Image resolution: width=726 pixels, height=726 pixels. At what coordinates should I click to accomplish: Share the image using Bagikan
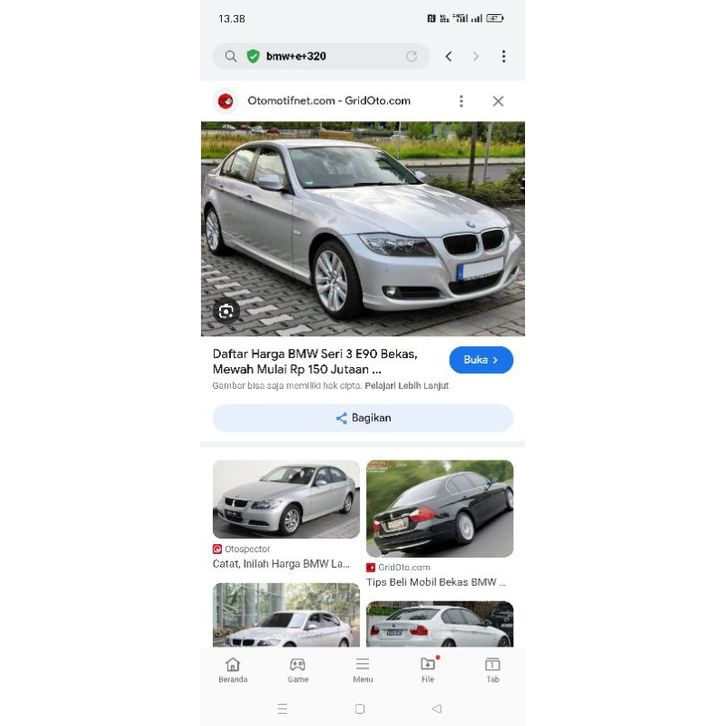363,418
